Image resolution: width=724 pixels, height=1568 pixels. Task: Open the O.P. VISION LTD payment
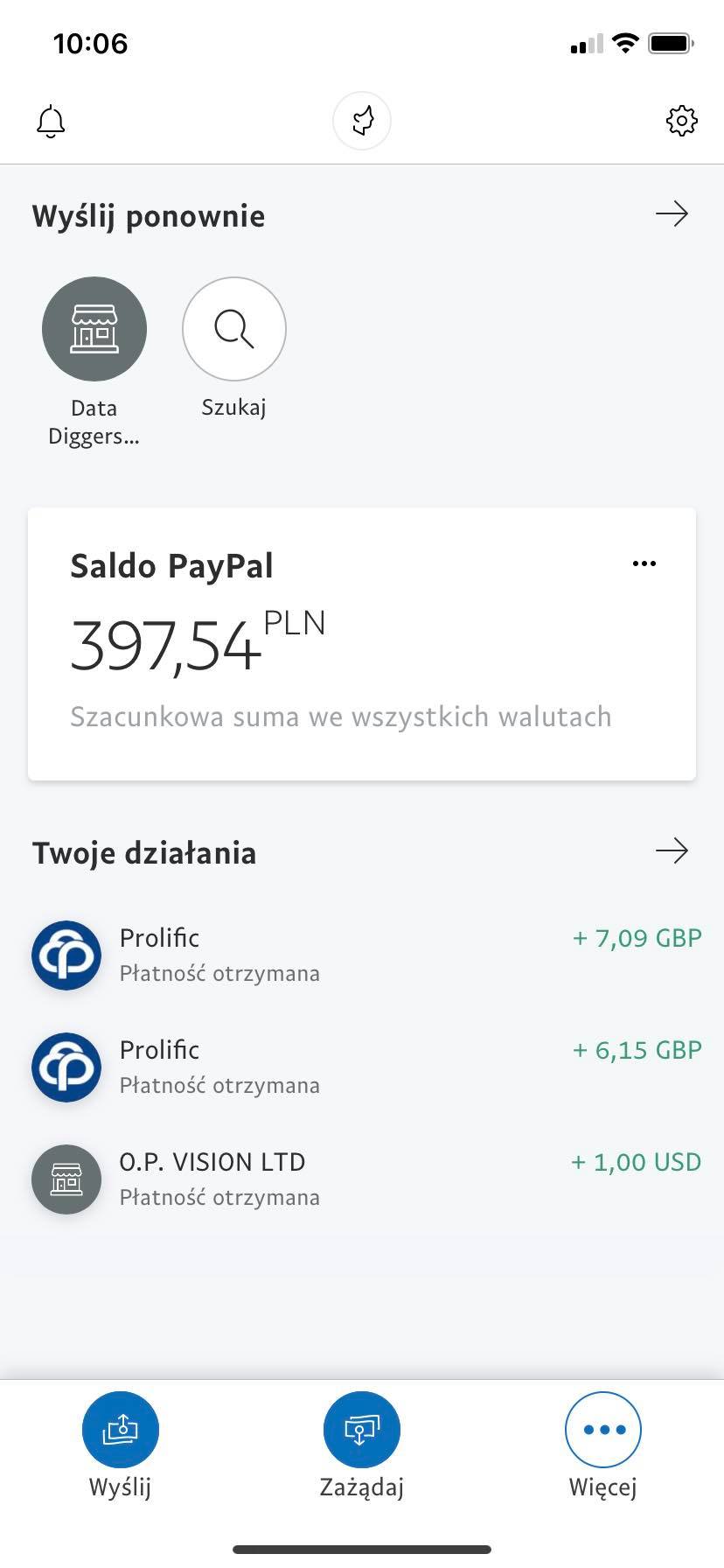(x=362, y=1179)
